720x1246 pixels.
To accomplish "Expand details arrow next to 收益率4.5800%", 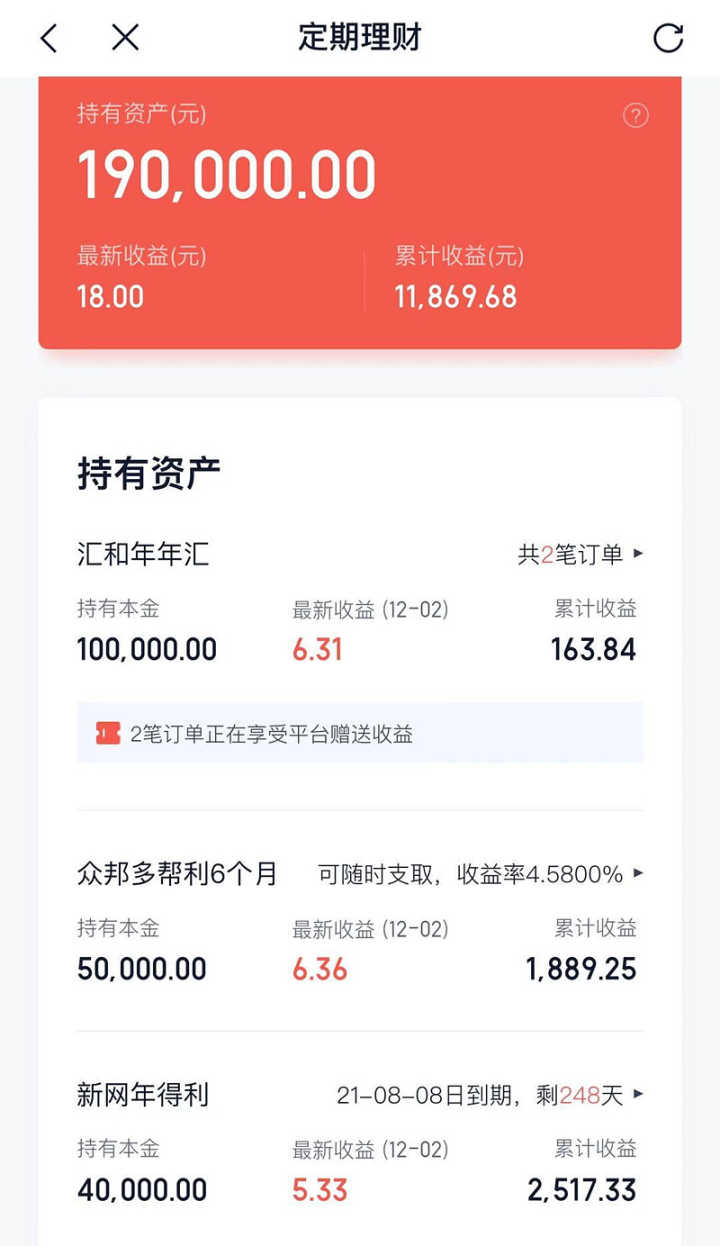I will pos(638,874).
